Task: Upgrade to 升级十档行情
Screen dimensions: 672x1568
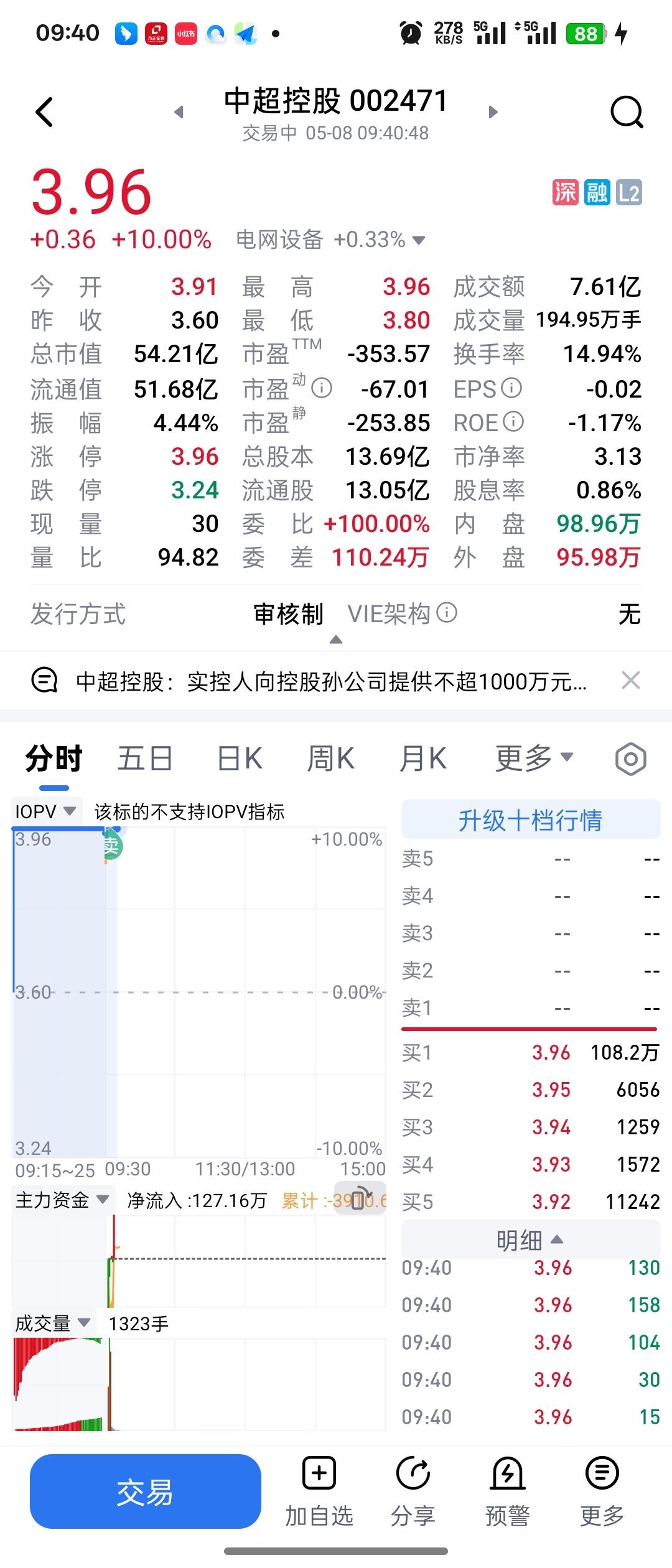Action: pos(531,820)
